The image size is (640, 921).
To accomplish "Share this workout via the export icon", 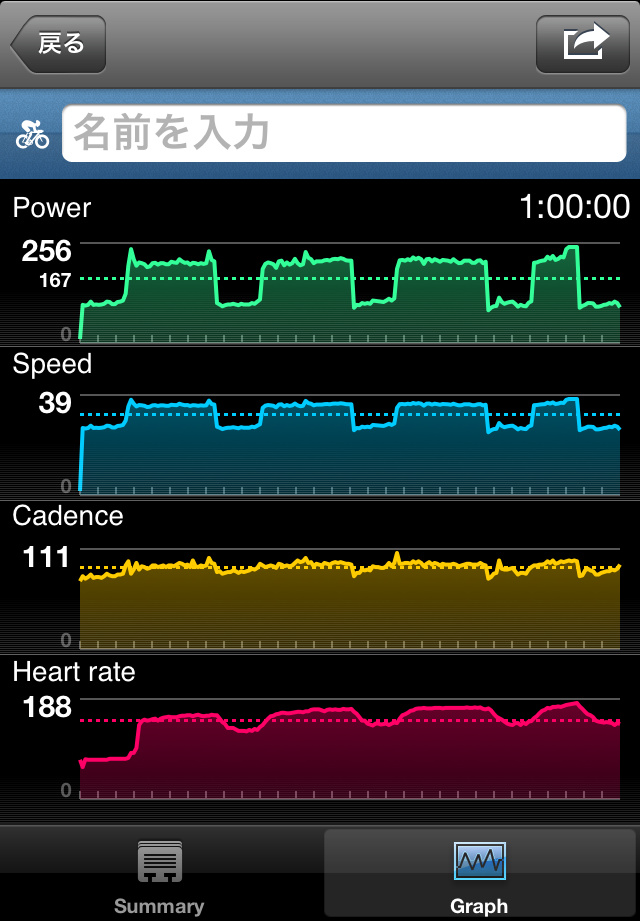I will tap(582, 44).
